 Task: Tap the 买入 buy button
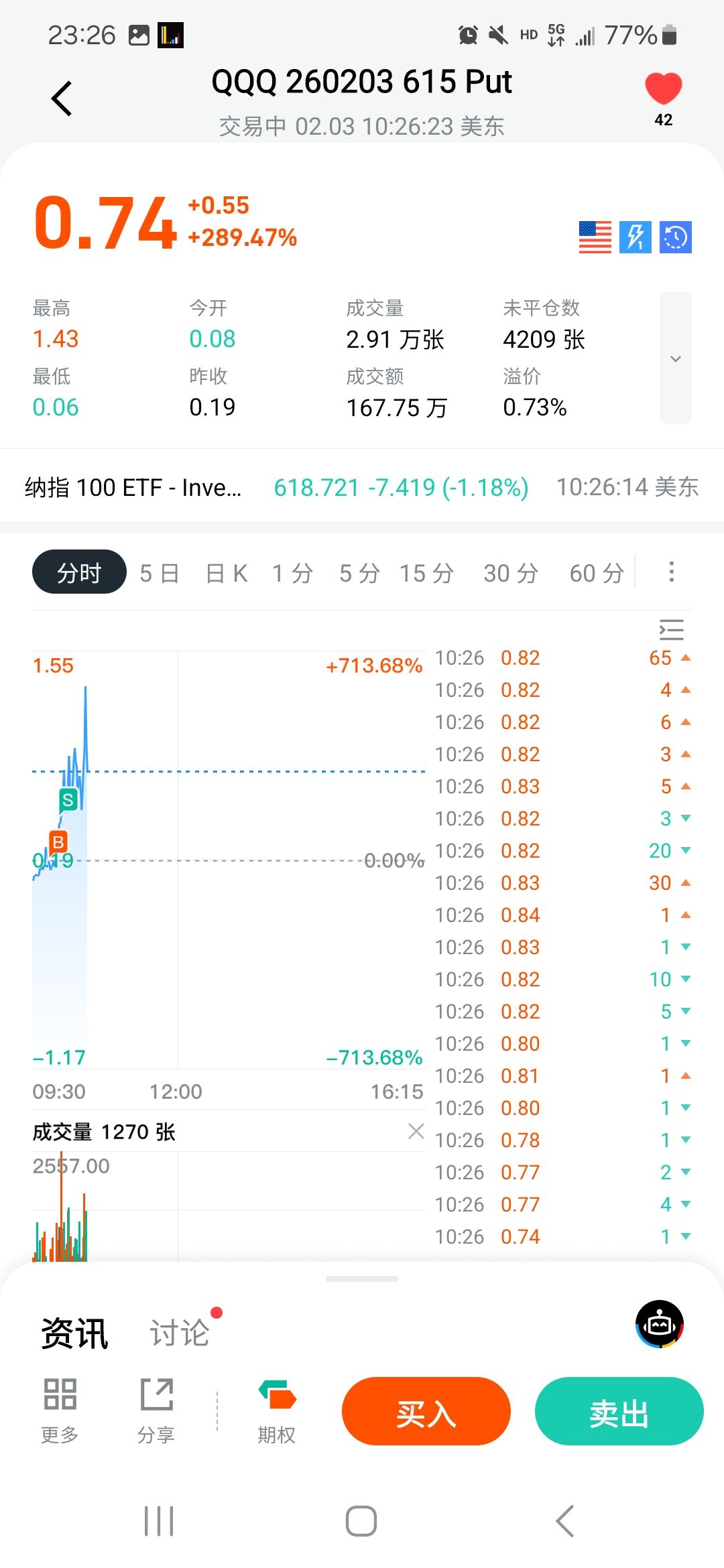pyautogui.click(x=426, y=1411)
